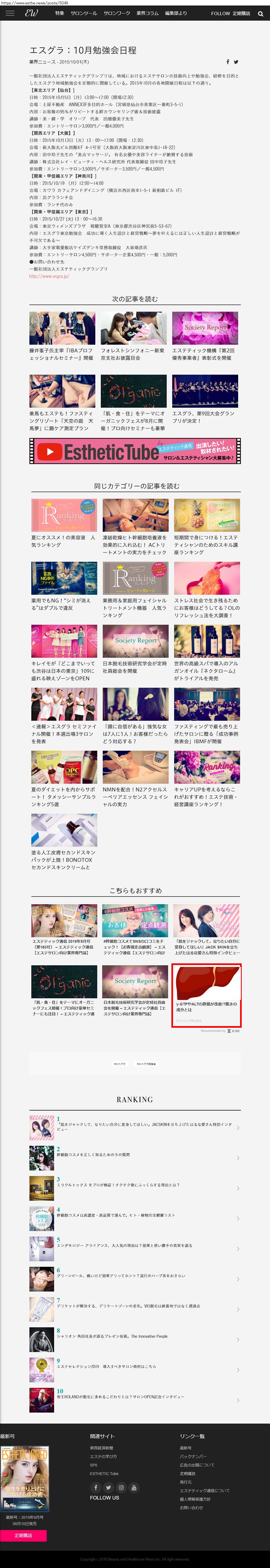The height and width of the screenshot is (1568, 270).
Task: Share the article on Twitter
Action: point(236,61)
